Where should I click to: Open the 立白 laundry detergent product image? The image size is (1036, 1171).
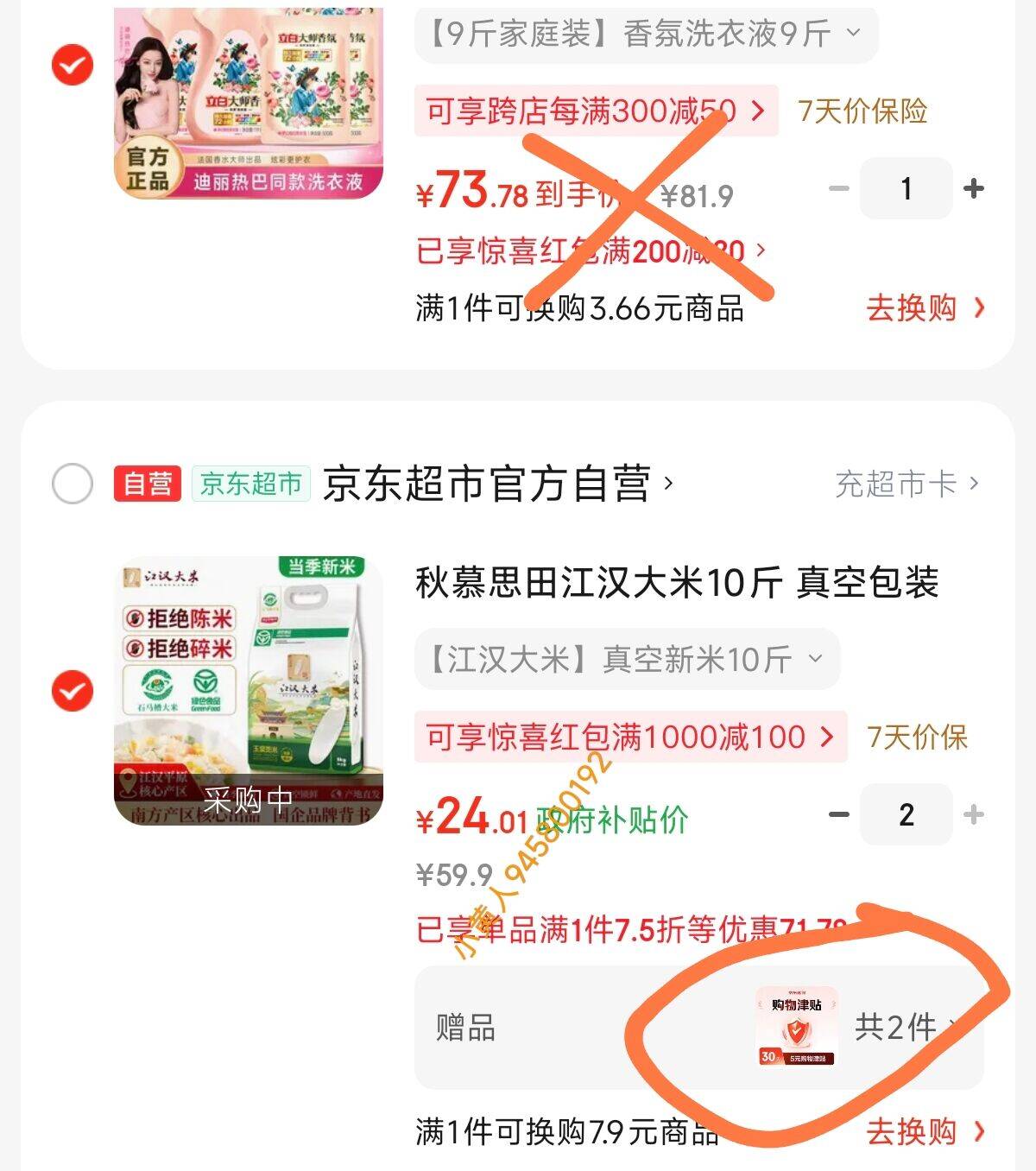[x=249, y=104]
